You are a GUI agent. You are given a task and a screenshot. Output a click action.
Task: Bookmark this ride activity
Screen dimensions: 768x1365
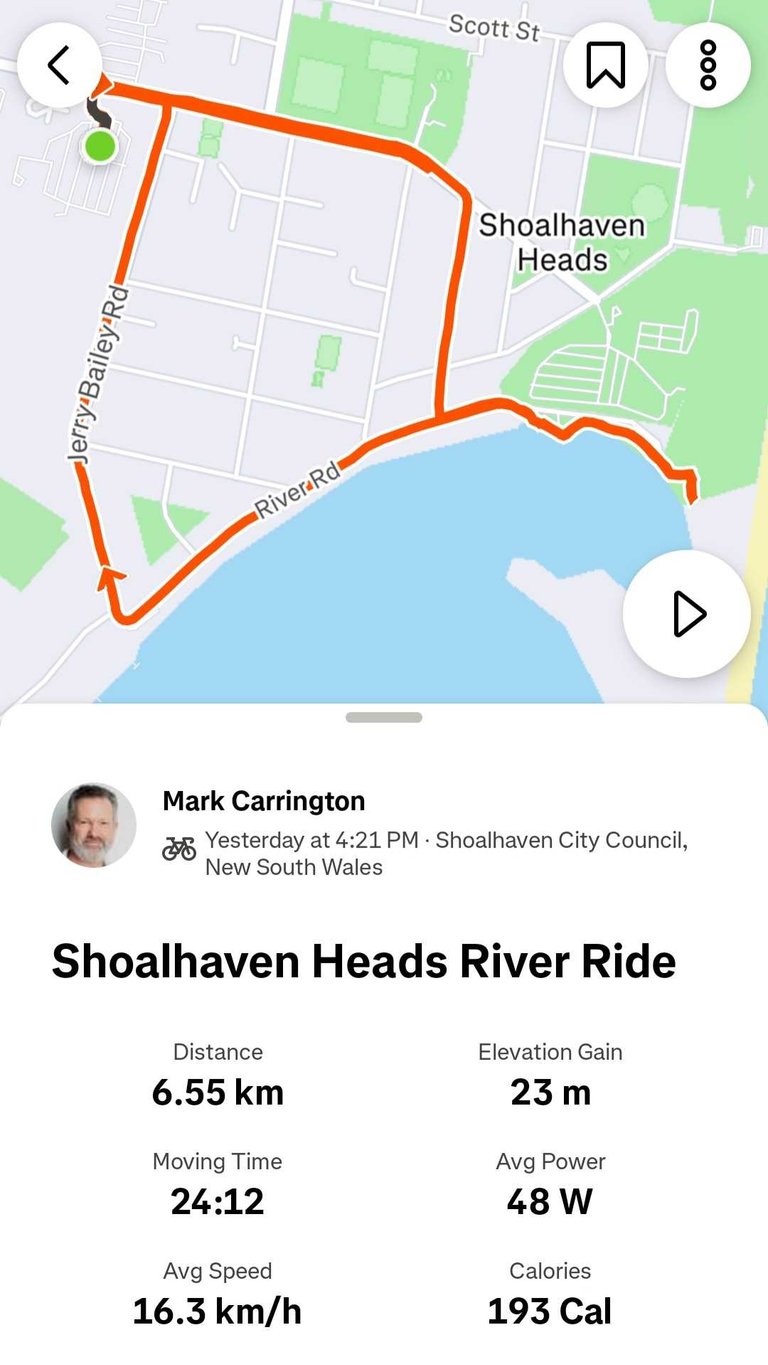605,65
